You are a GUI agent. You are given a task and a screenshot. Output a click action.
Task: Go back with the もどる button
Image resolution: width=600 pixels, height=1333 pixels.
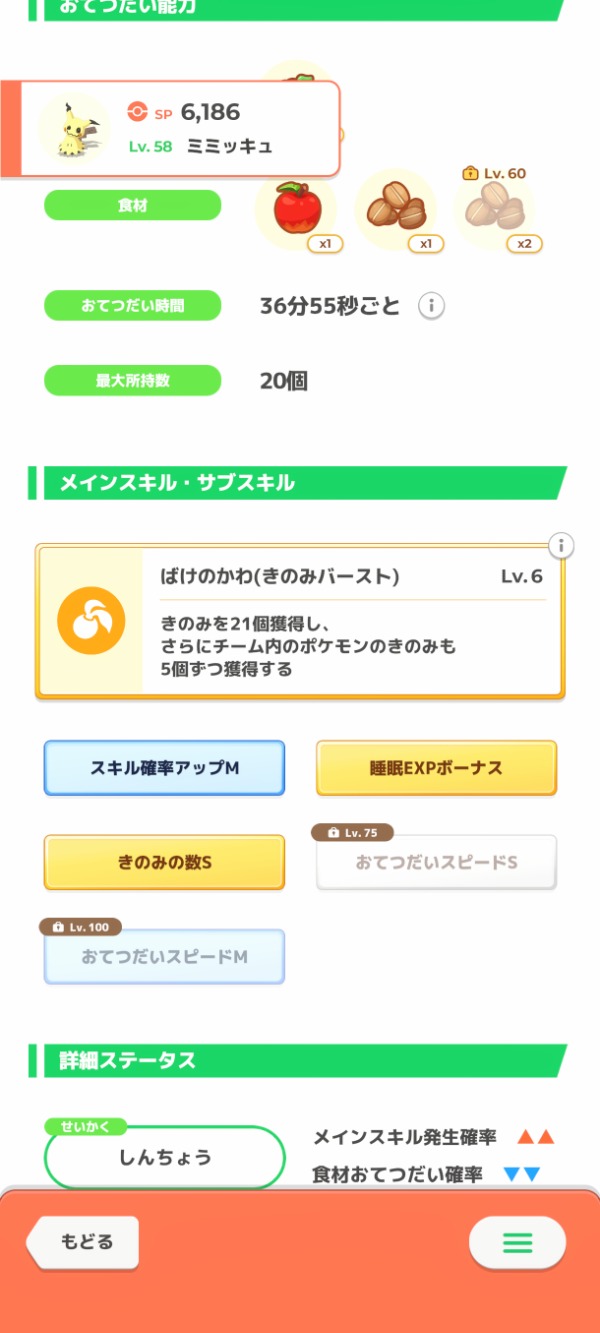pos(84,1242)
